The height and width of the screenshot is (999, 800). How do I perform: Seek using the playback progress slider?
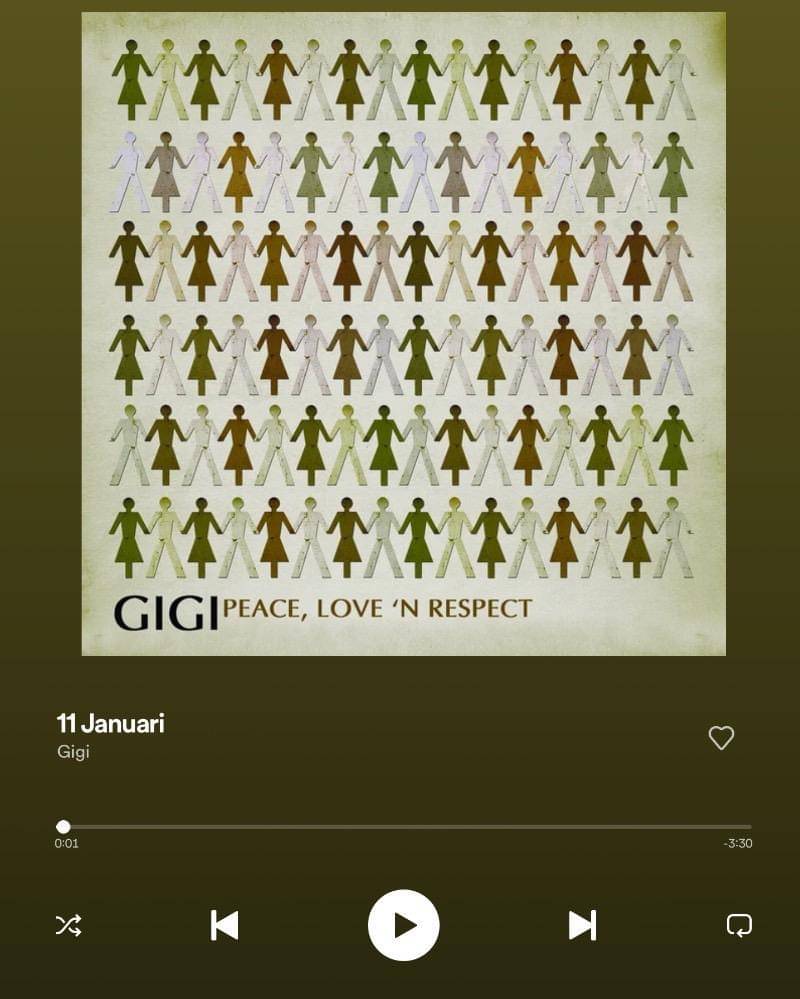pos(400,826)
